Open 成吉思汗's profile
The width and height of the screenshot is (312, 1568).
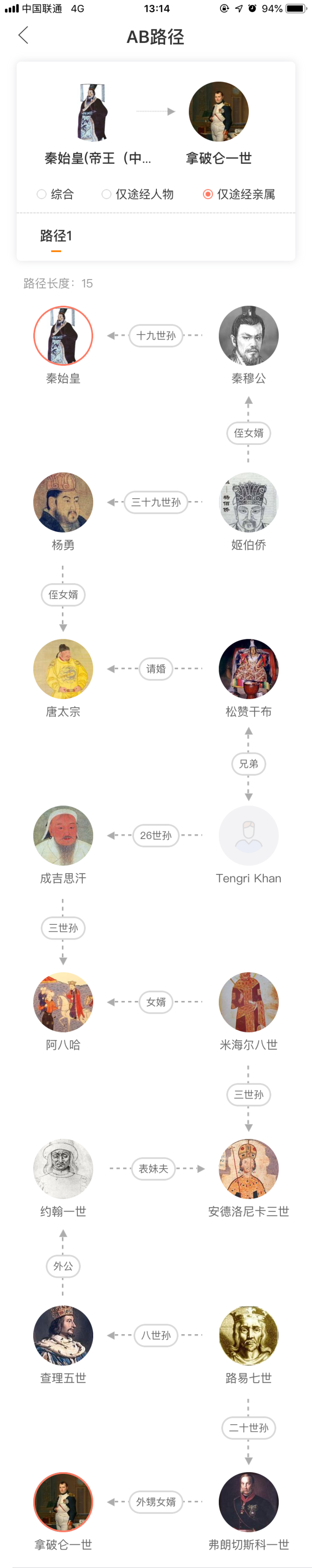coord(63,835)
